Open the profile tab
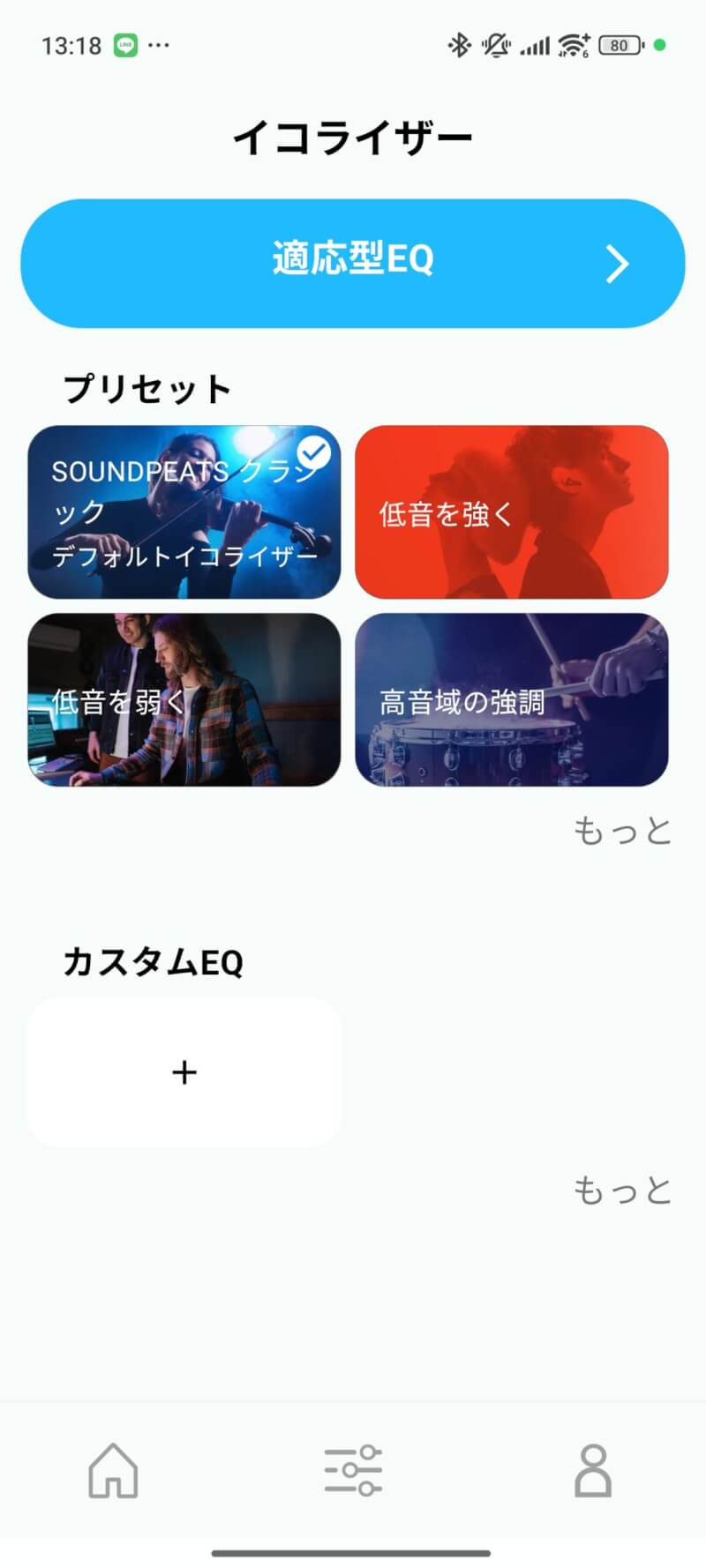The width and height of the screenshot is (706, 1568). 593,1470
